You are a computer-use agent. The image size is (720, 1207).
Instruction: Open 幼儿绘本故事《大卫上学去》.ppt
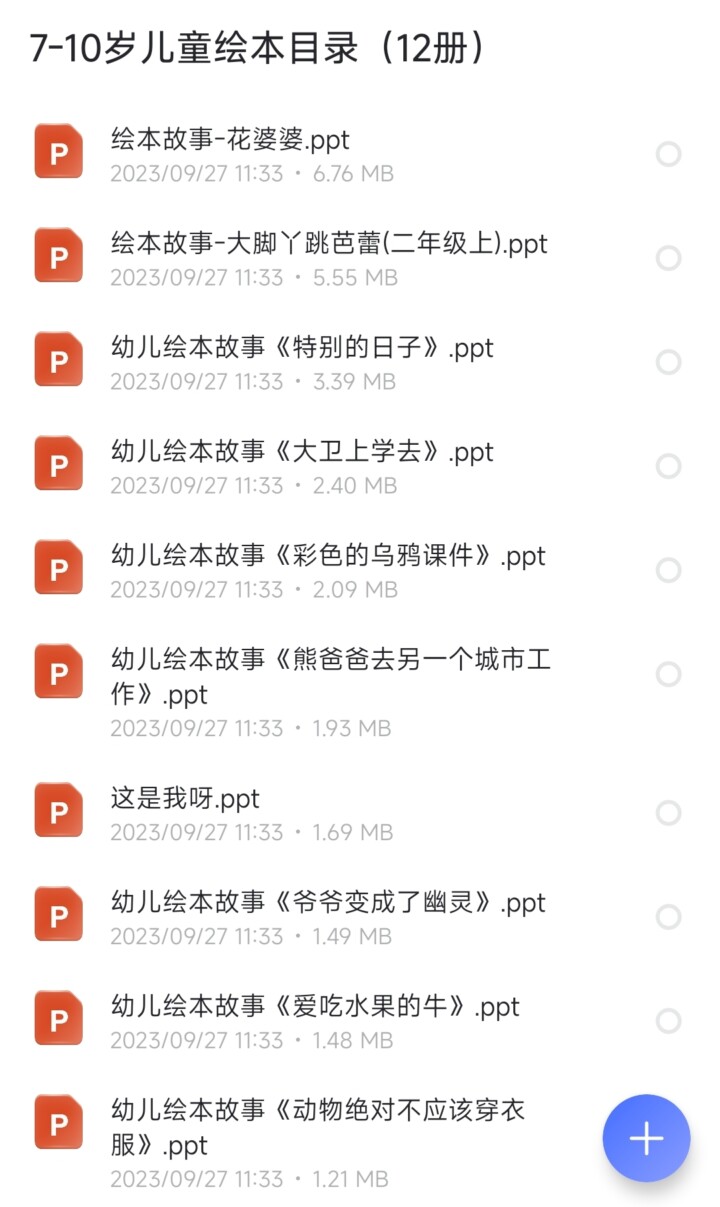coord(300,452)
